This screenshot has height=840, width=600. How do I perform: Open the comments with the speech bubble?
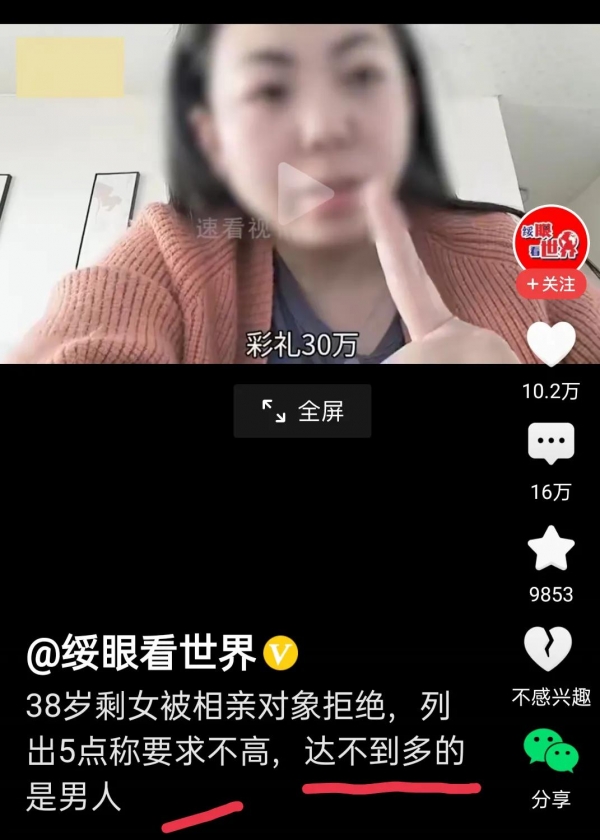(551, 445)
